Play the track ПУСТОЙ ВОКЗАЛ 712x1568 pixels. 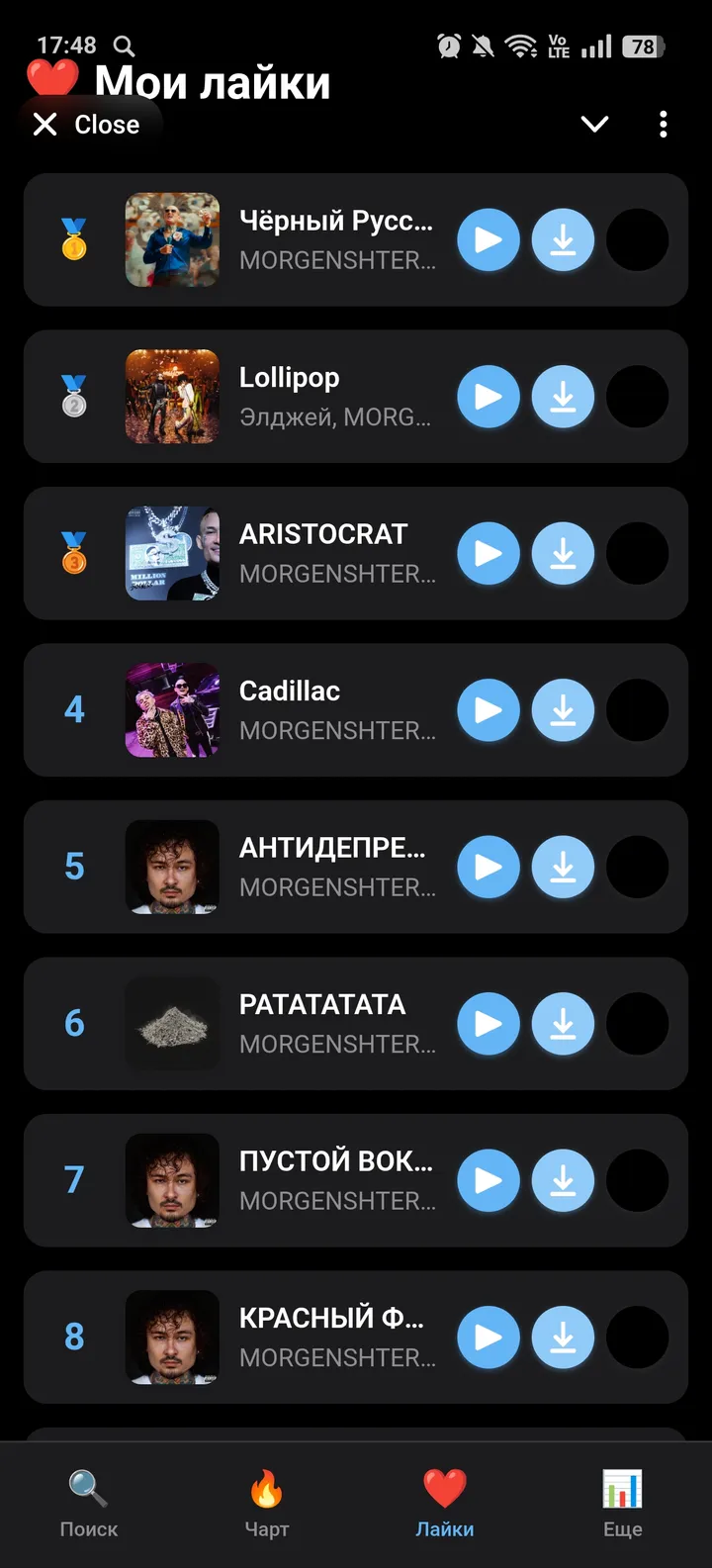489,1180
